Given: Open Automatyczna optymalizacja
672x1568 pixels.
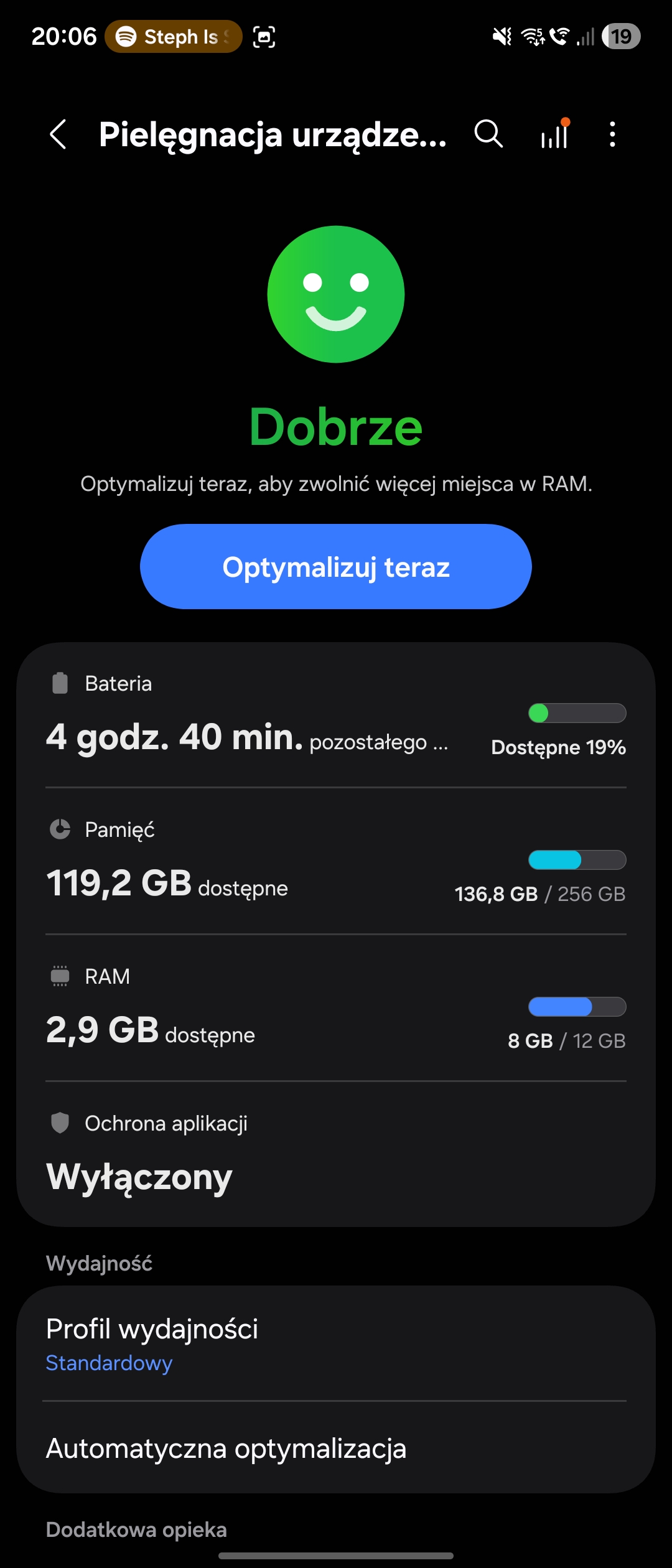Looking at the screenshot, I should (336, 1449).
